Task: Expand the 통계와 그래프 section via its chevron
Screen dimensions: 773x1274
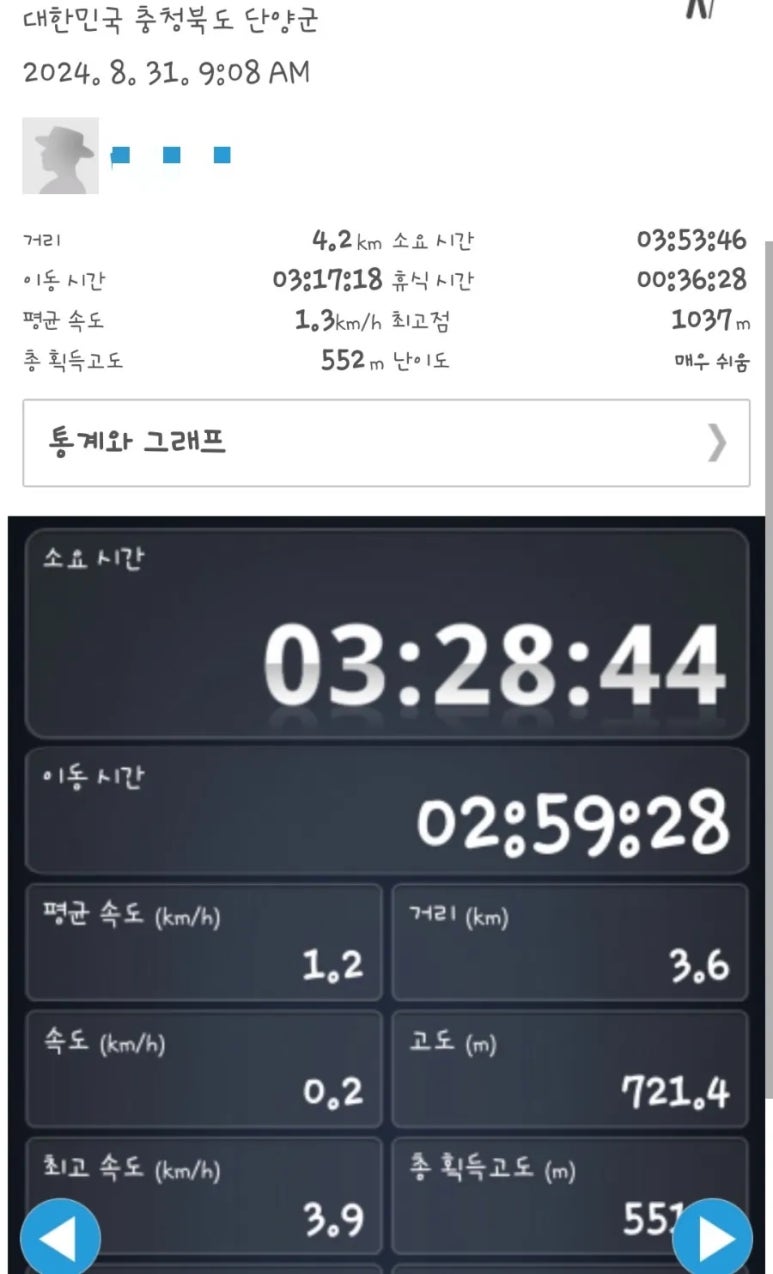Action: pos(716,443)
